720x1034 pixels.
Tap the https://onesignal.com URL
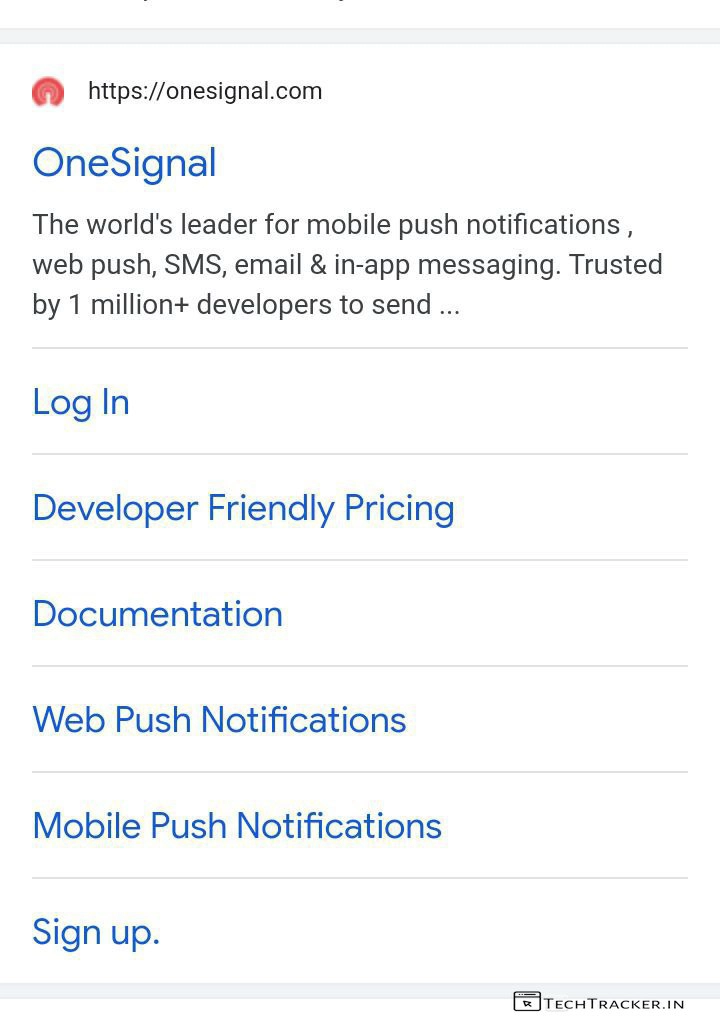tap(204, 91)
